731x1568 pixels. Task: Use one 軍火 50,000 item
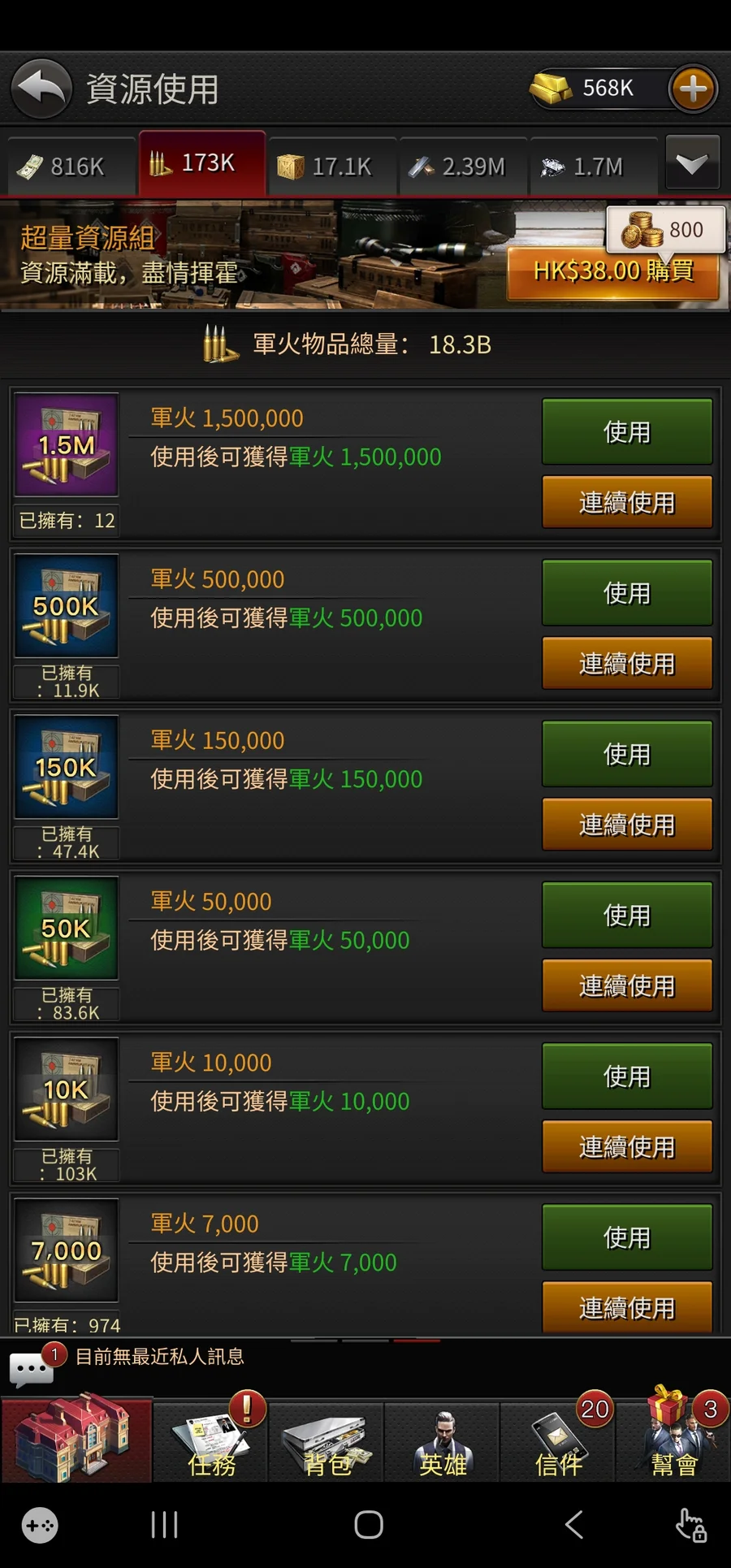[x=626, y=915]
